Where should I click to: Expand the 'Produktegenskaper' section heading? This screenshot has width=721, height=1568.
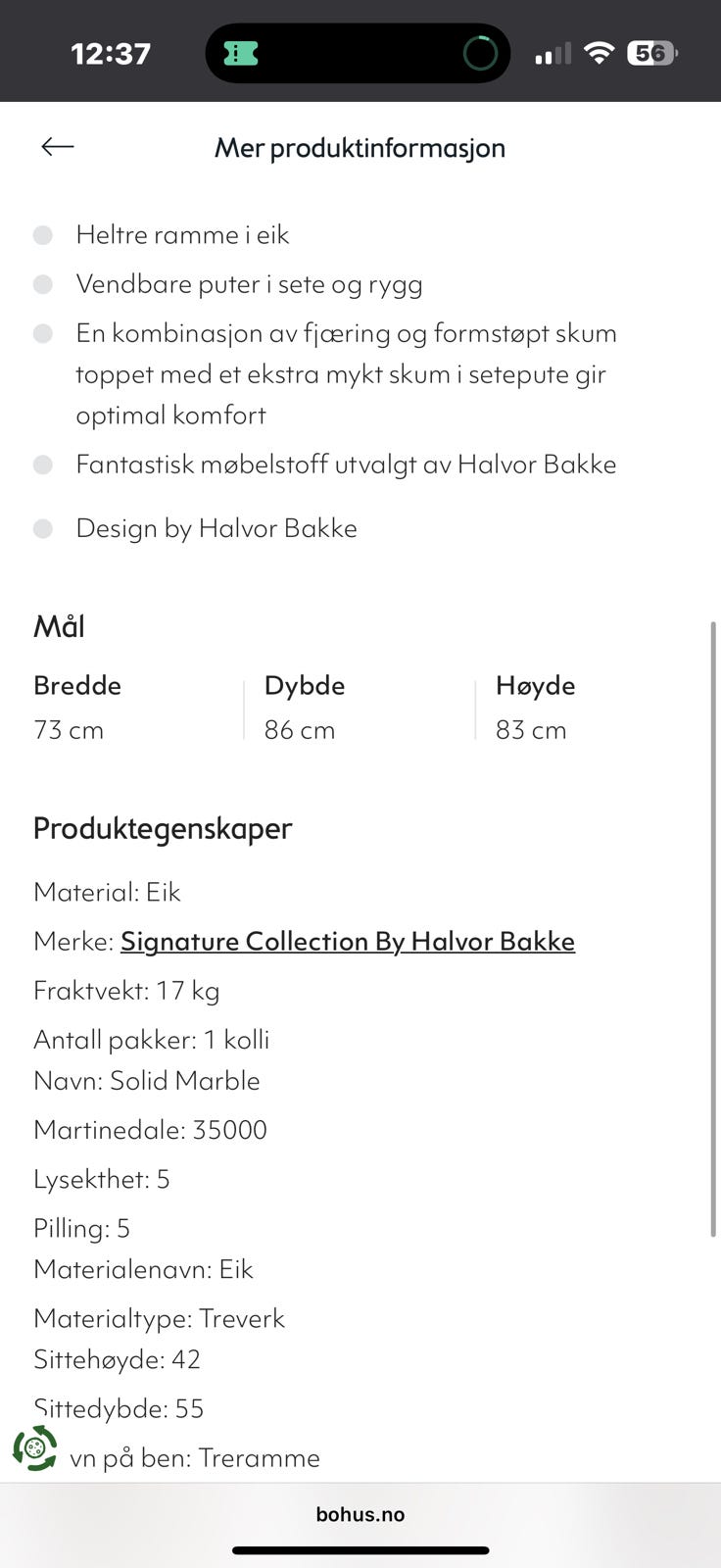[x=162, y=829]
